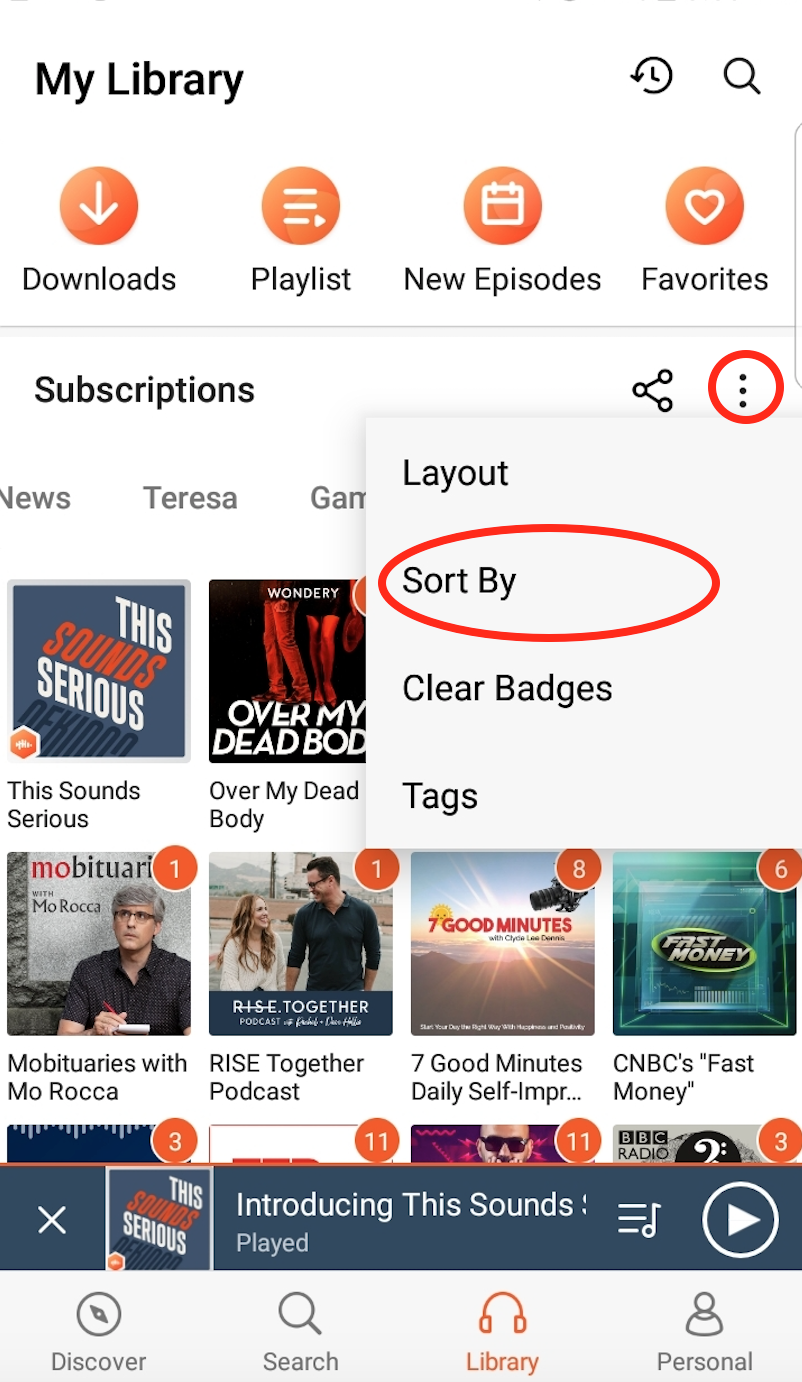Open listening history icon
The width and height of the screenshot is (802, 1382).
tap(652, 77)
